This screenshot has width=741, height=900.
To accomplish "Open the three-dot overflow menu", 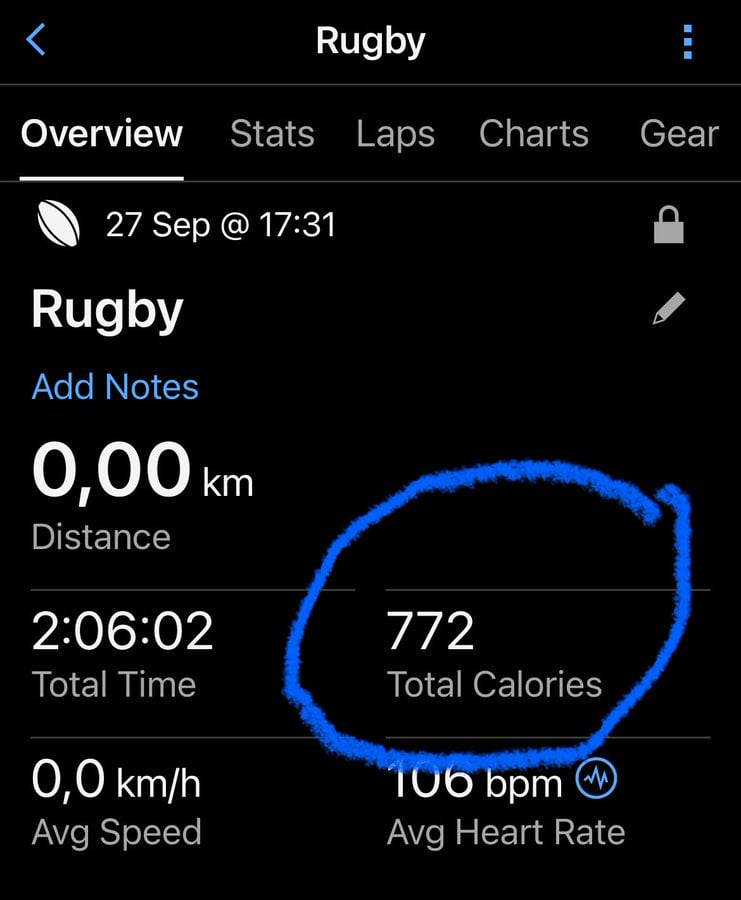I will coord(687,42).
